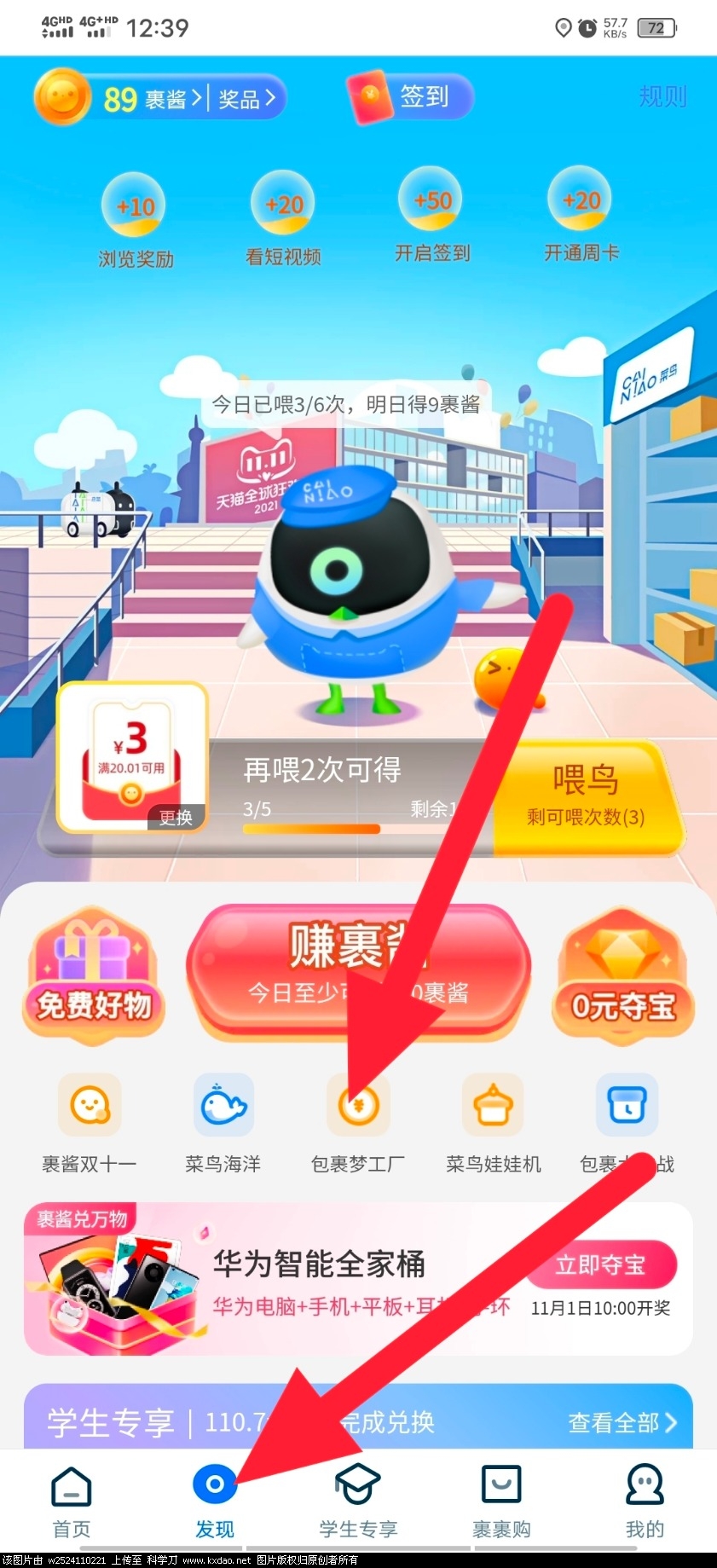Tap the red 赚裹酱 button
717x1568 pixels.
(358, 969)
